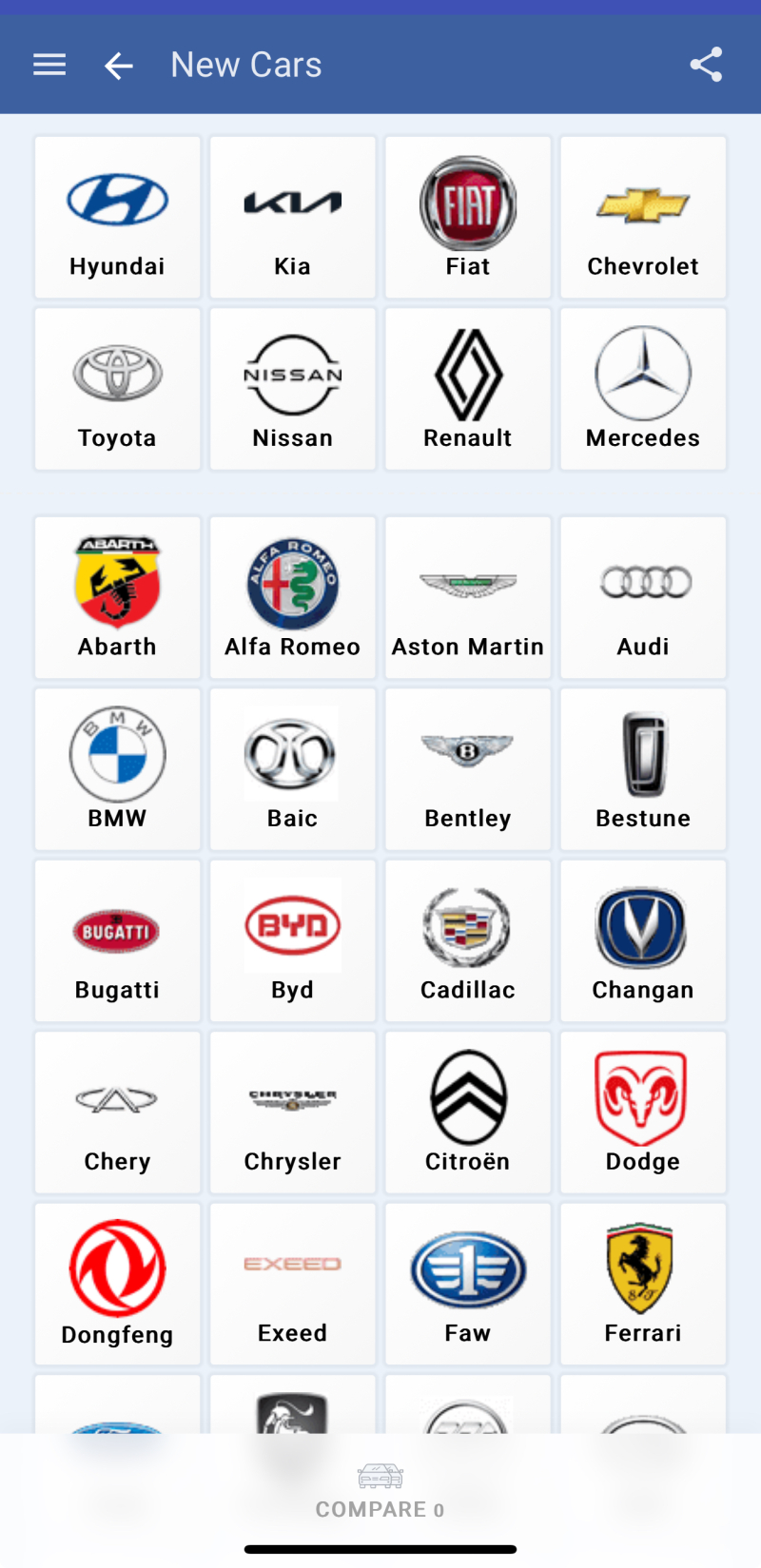Image resolution: width=761 pixels, height=1568 pixels.
Task: View Aston Martin models
Action: (x=468, y=598)
